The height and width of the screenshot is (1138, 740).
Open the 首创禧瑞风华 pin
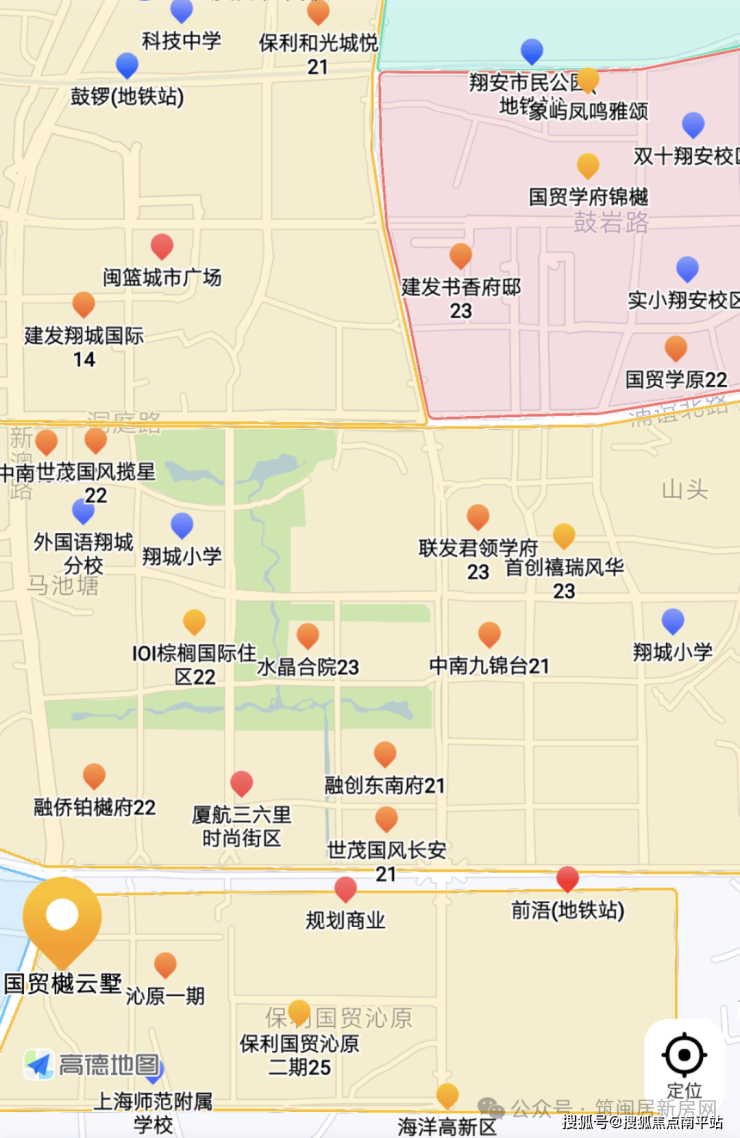[x=564, y=537]
